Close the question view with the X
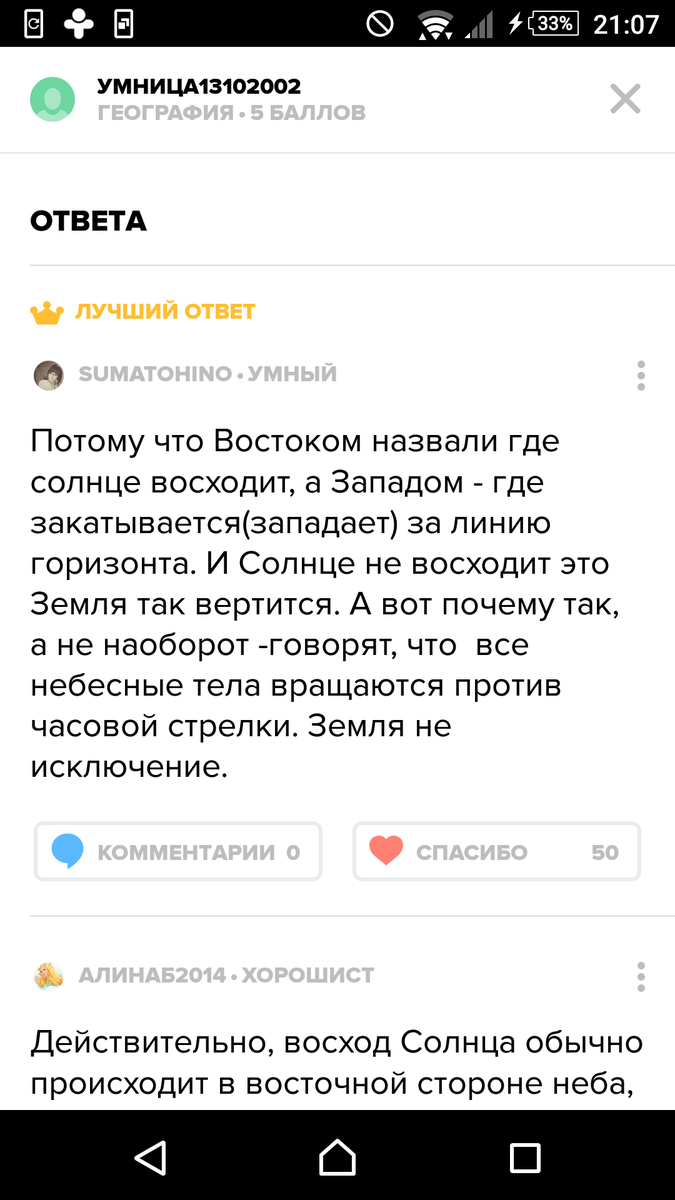Image resolution: width=675 pixels, height=1200 pixels. [625, 99]
